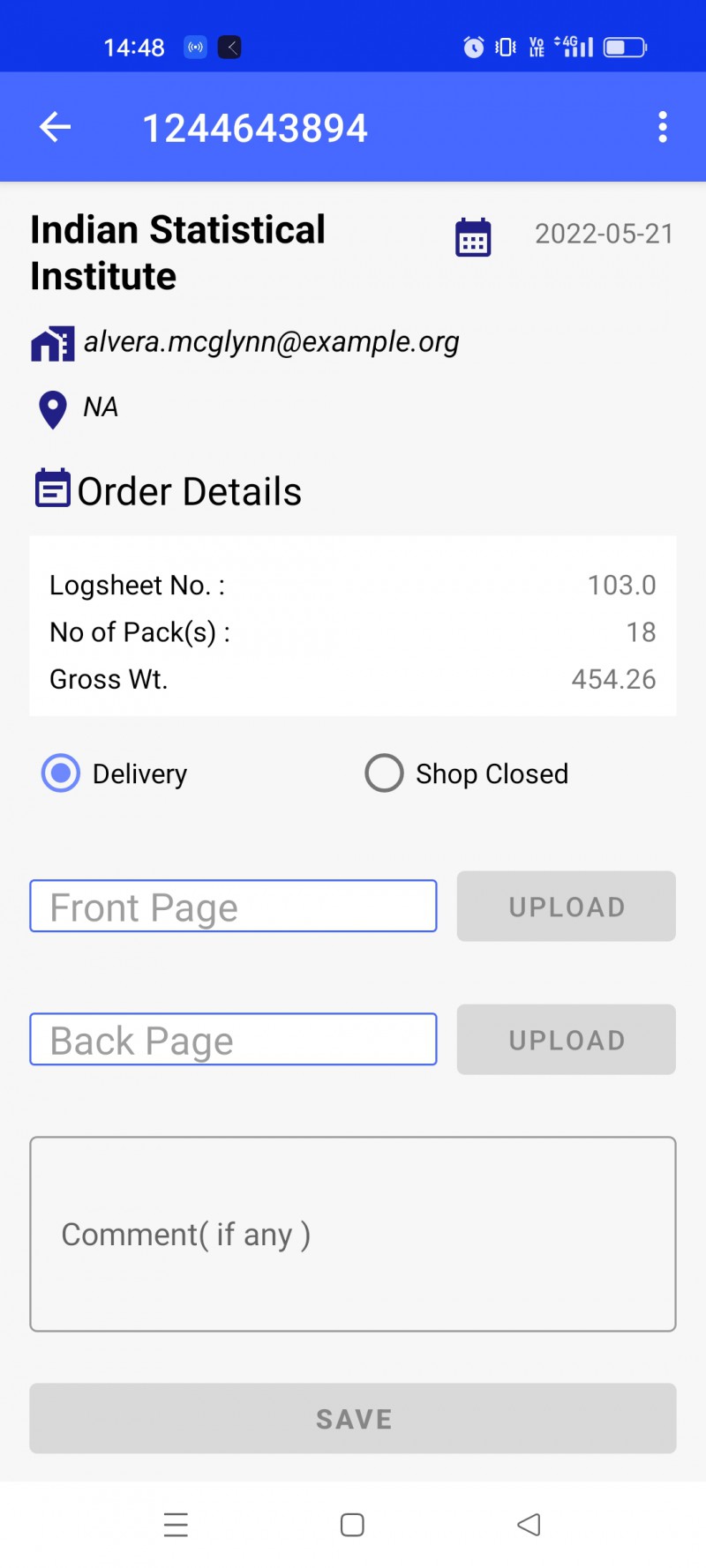Open the three-dot overflow menu
The image size is (706, 1568).
pos(663,127)
